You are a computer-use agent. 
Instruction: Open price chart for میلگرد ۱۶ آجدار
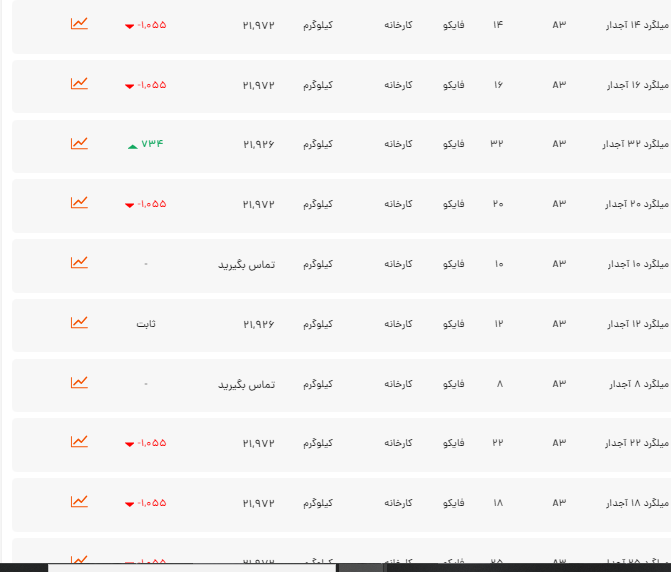[x=79, y=83]
